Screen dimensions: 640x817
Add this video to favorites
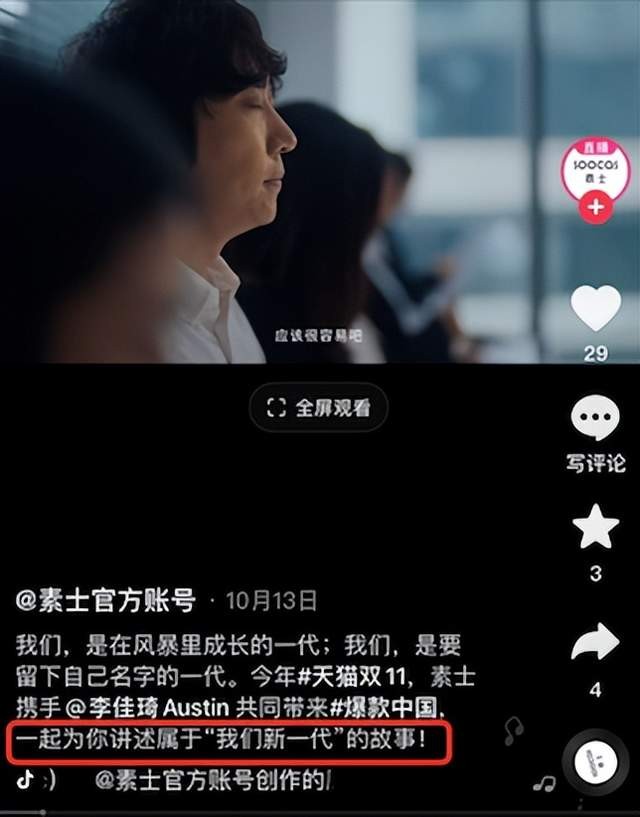coord(595,528)
